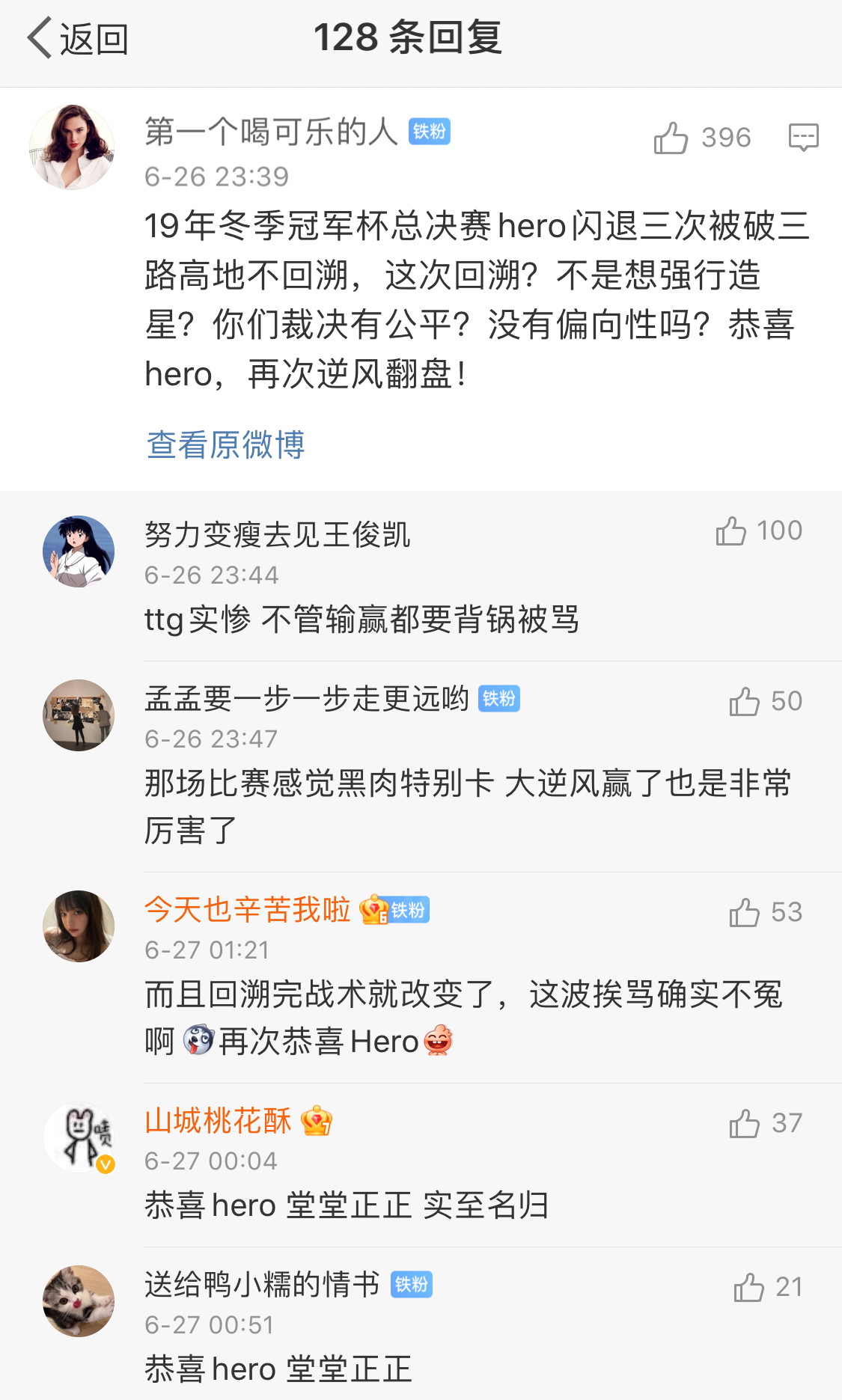
Task: Open 孟孟要一步一步走更远哟 username
Action: point(306,699)
